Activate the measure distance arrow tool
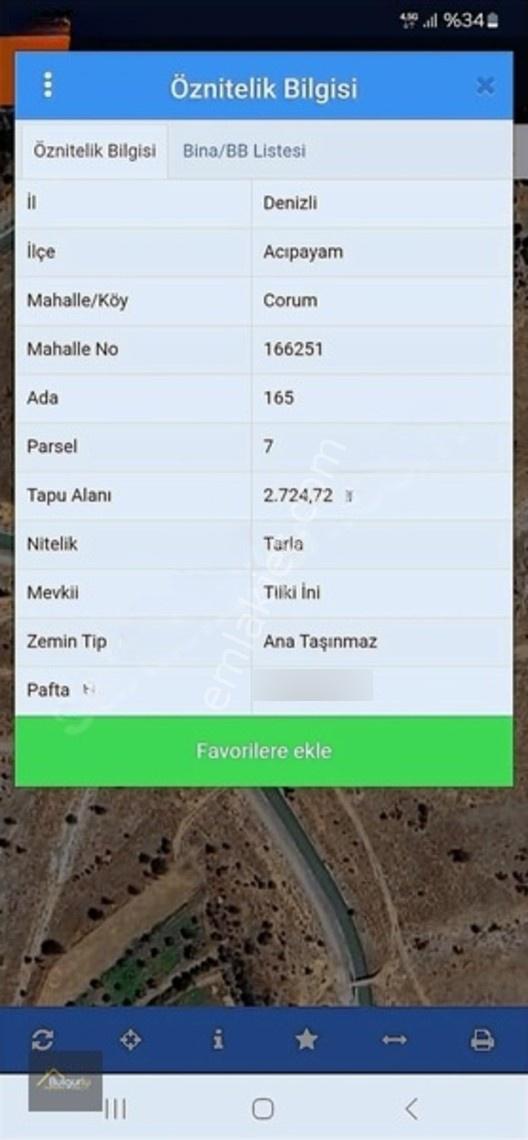The height and width of the screenshot is (1140, 528). pyautogui.click(x=394, y=1040)
